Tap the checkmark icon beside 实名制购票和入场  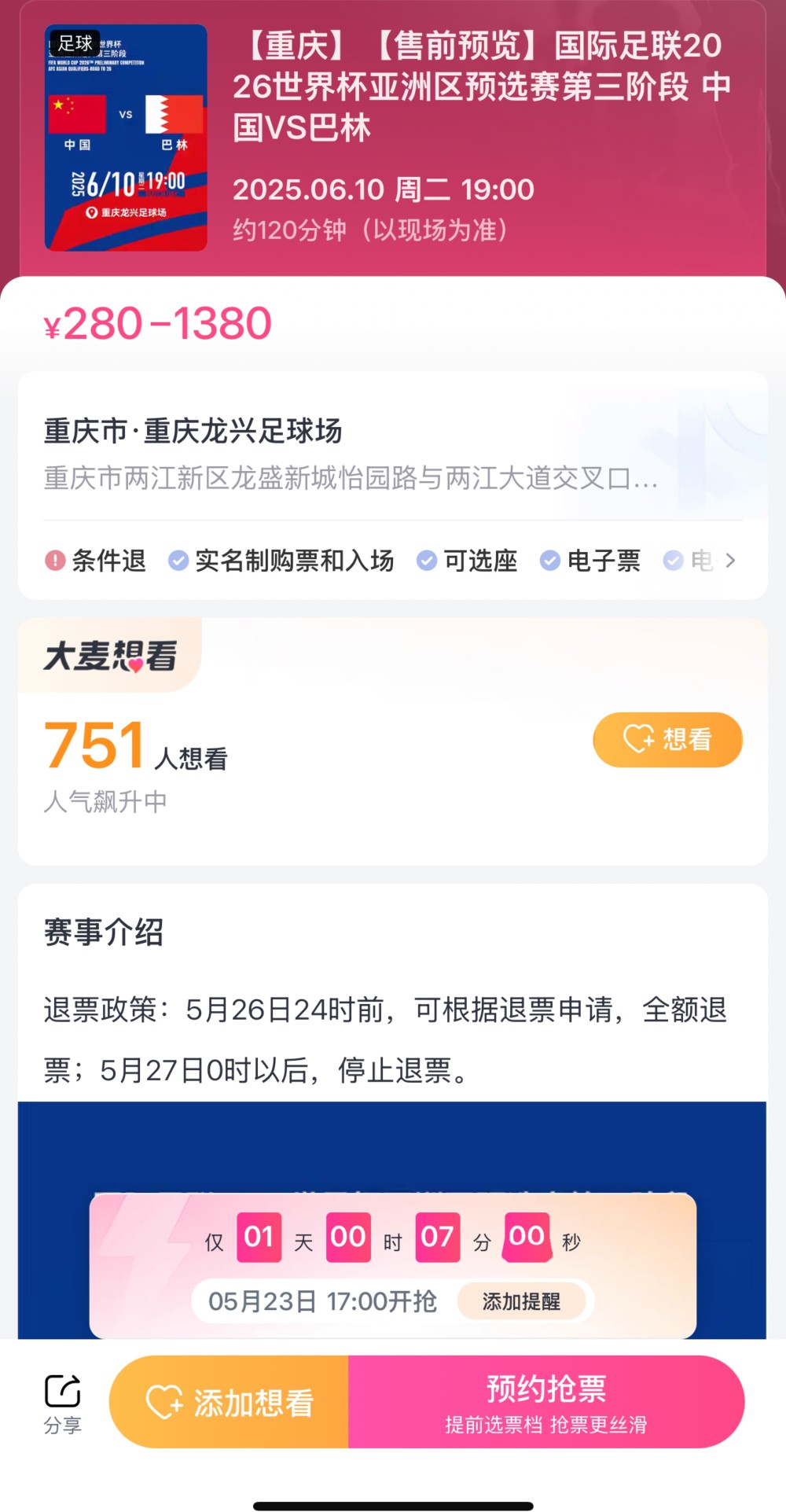tap(178, 561)
